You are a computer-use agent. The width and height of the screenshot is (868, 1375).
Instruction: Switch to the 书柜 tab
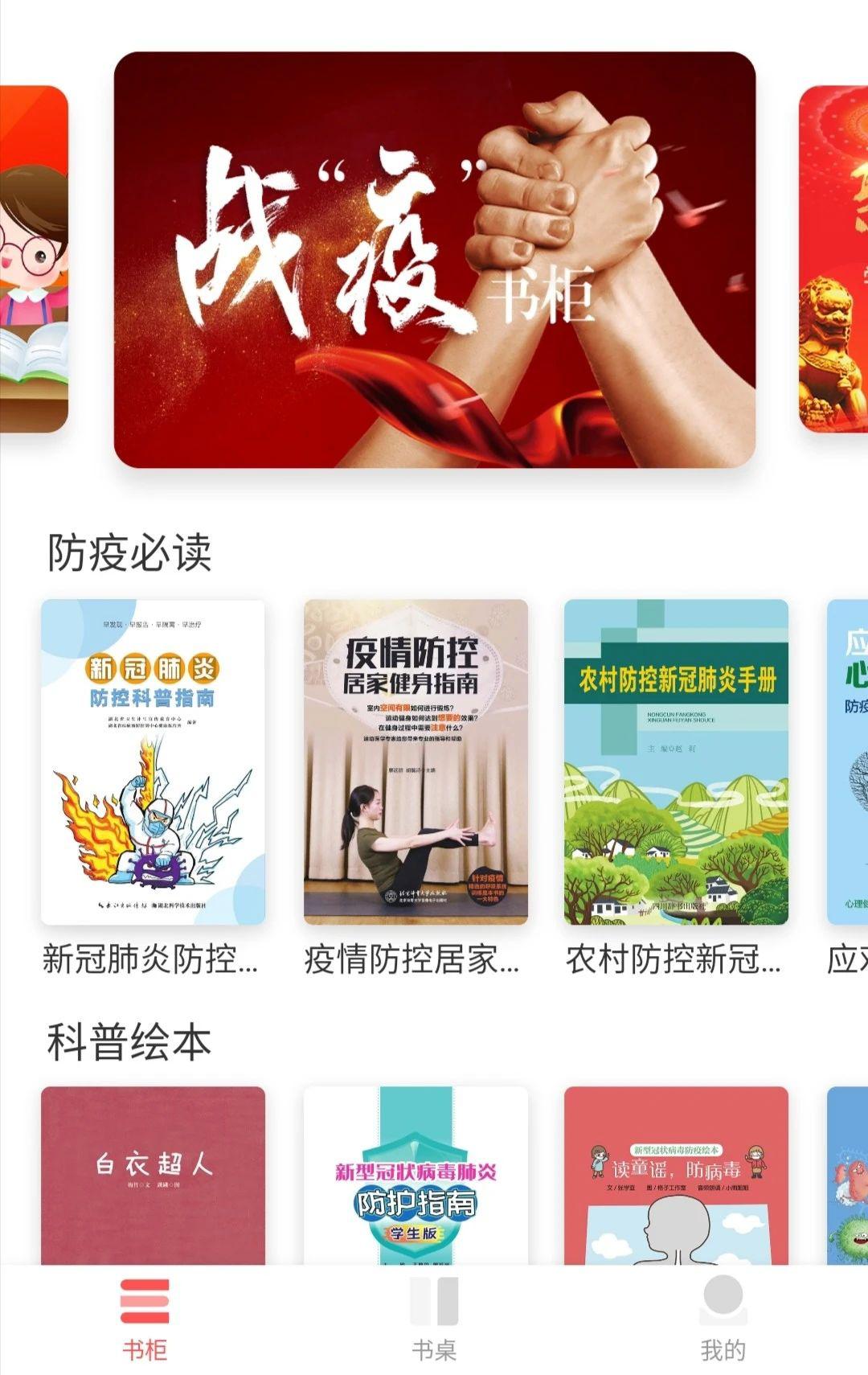tap(145, 1319)
